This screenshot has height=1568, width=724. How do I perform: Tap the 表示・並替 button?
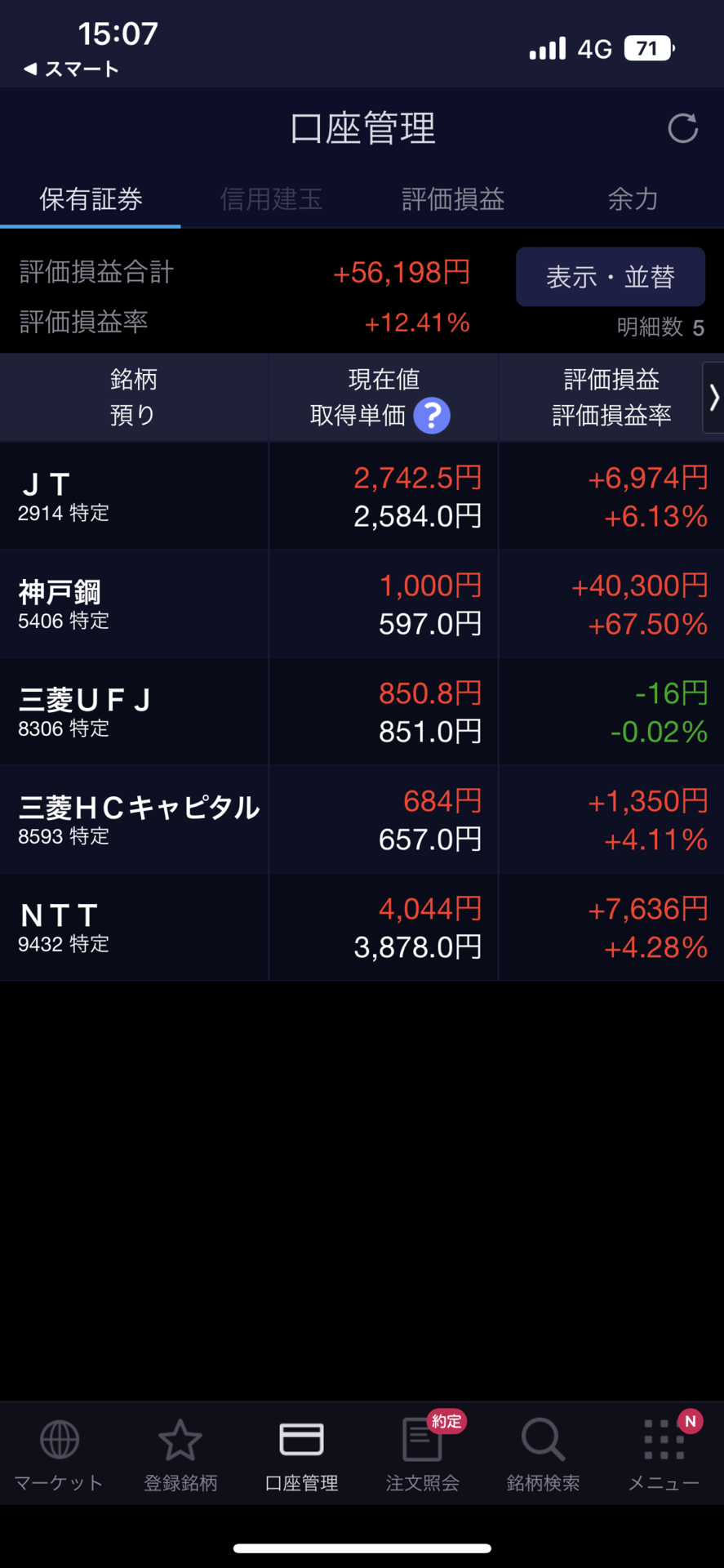pos(610,277)
